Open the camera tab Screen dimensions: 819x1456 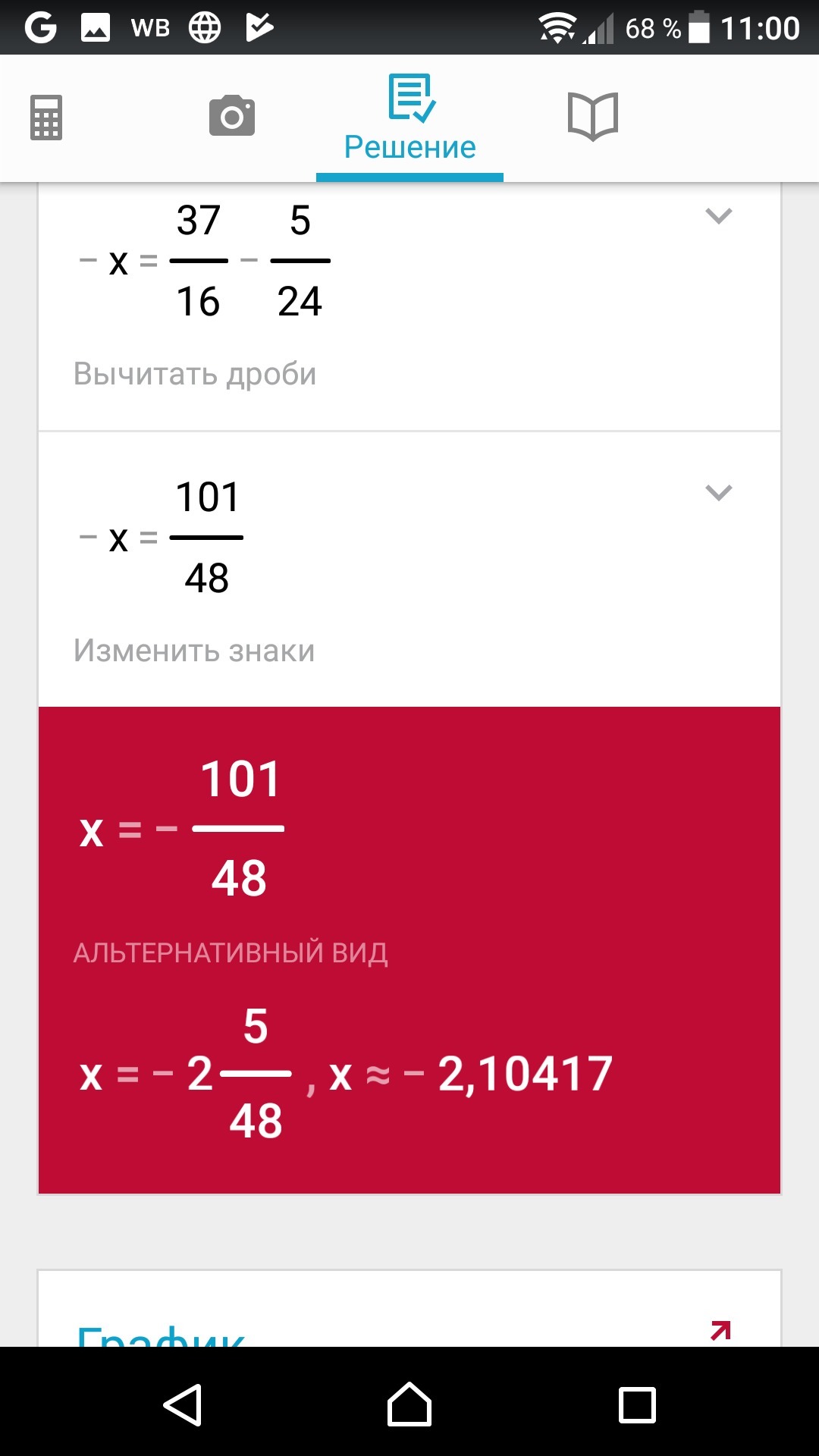pyautogui.click(x=231, y=117)
